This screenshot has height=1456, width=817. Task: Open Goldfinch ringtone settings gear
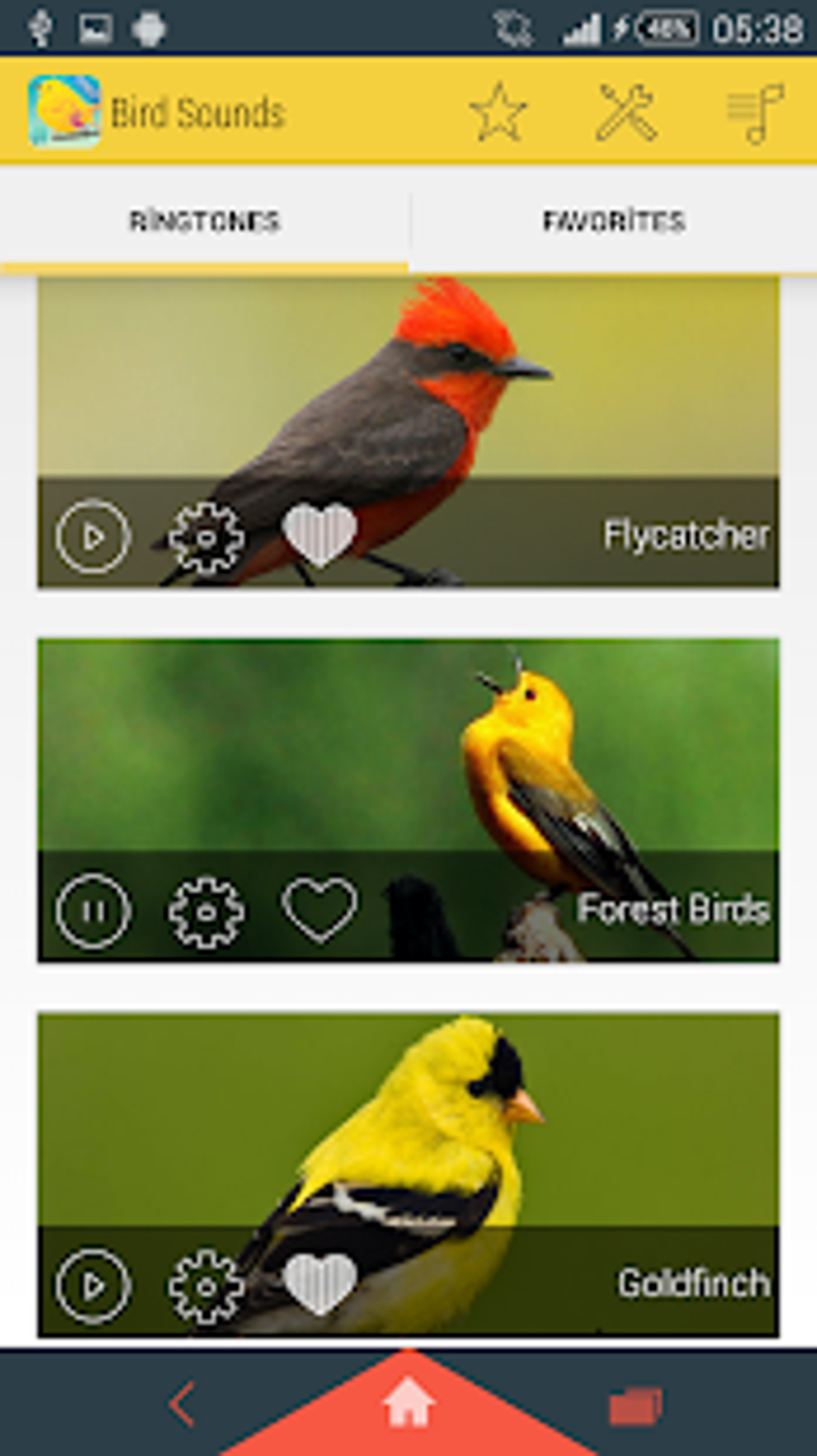(206, 1286)
